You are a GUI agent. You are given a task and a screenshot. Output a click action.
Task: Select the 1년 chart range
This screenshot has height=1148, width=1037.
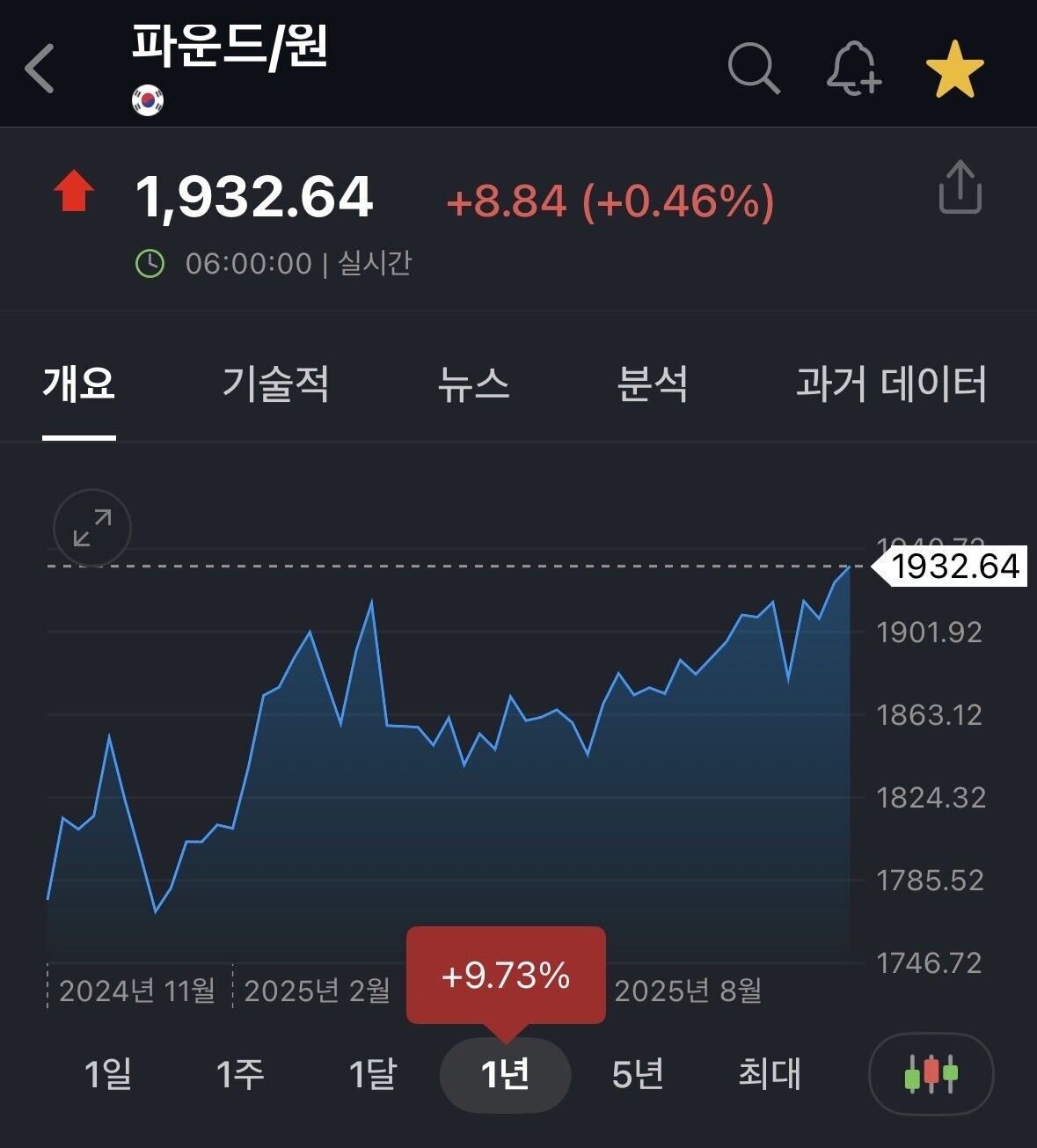[505, 1075]
